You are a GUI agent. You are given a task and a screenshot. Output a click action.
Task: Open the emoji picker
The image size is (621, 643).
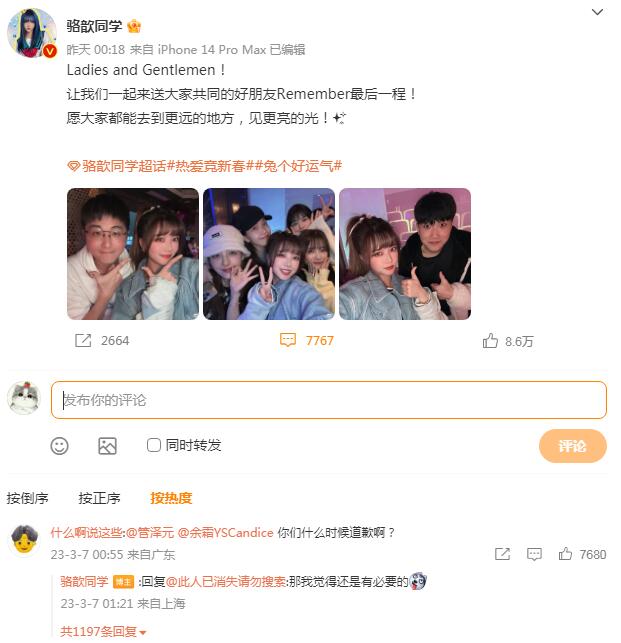pos(59,446)
